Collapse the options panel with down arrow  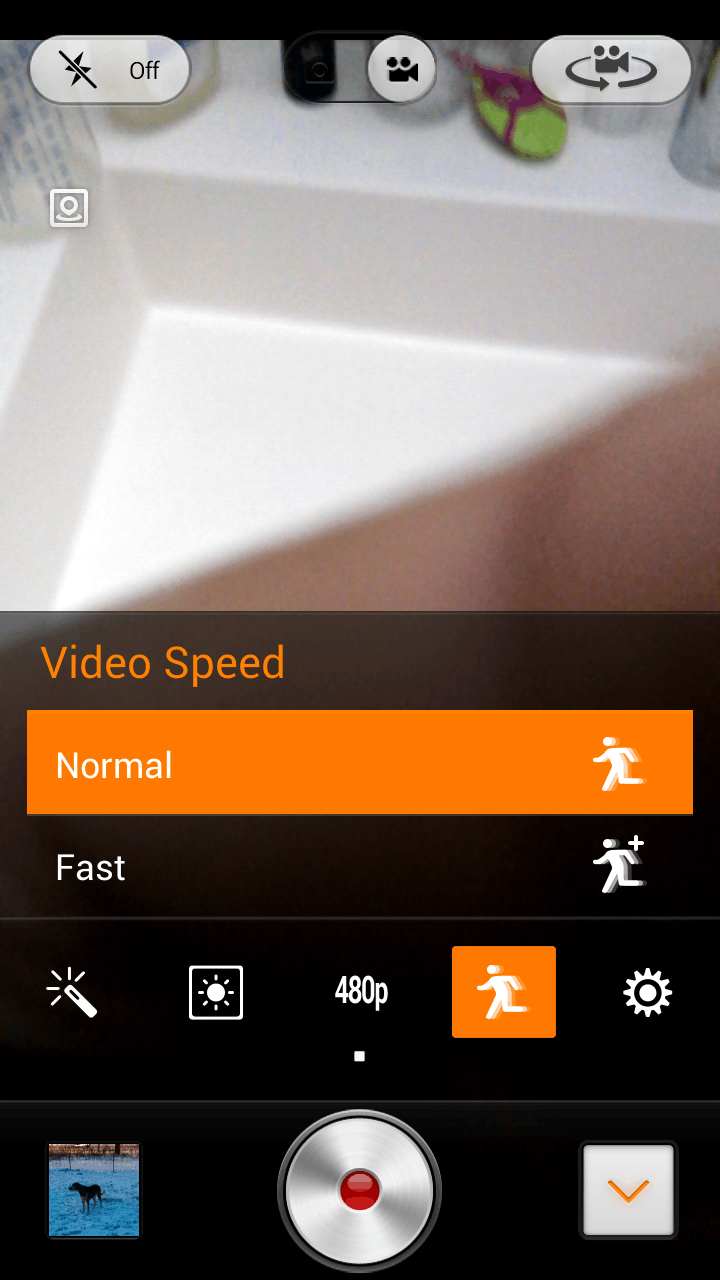click(628, 1190)
